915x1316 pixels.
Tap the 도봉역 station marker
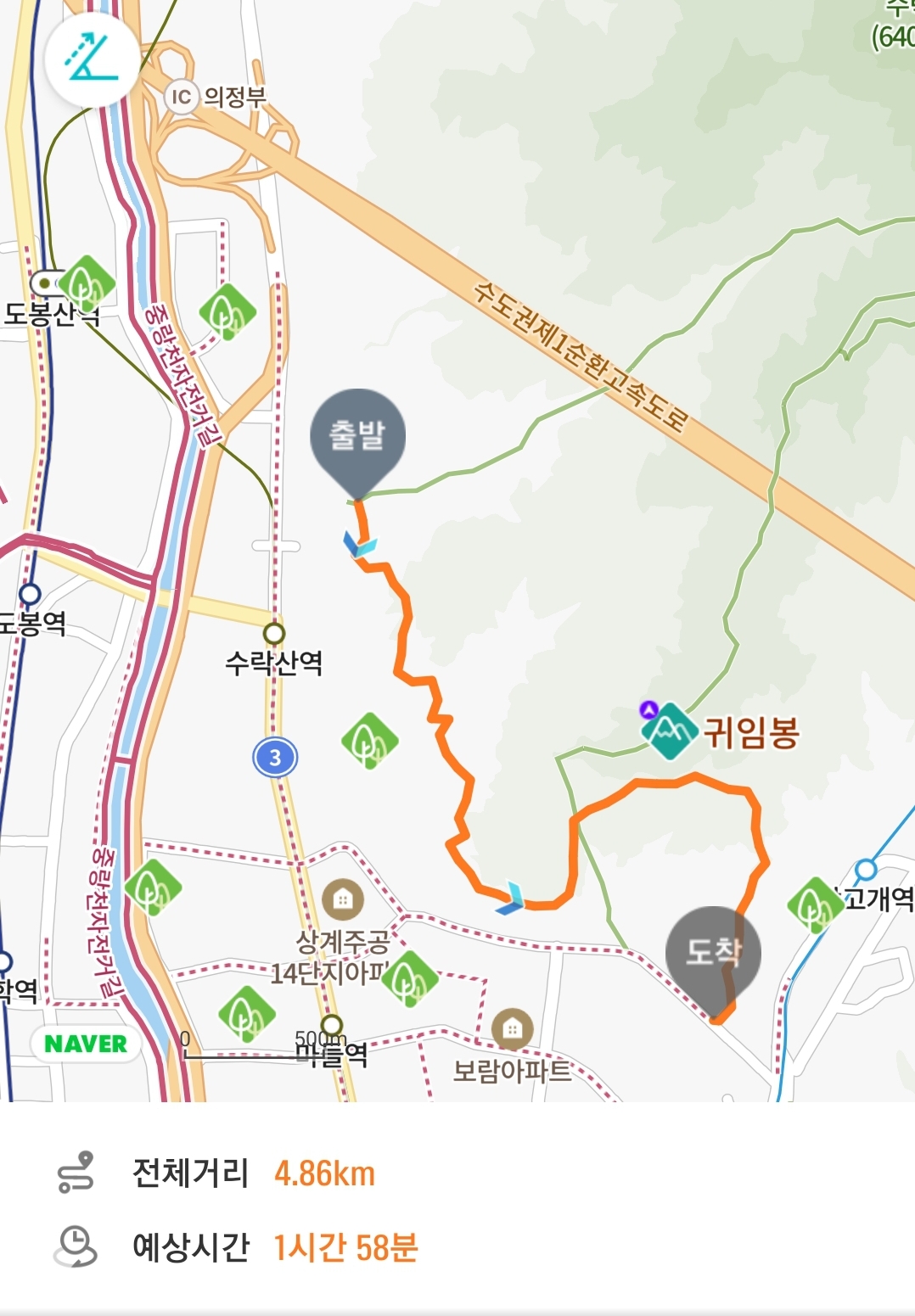(31, 593)
